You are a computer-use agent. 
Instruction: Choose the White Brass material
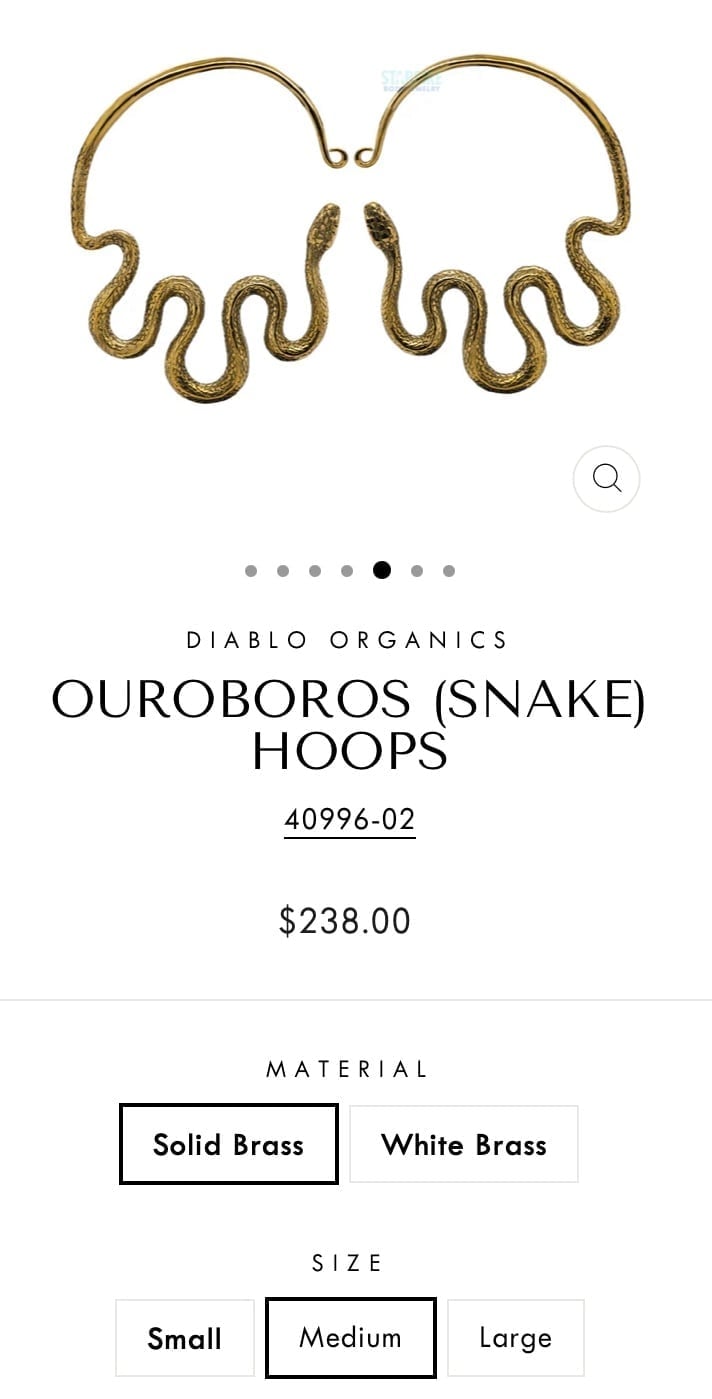(464, 1144)
